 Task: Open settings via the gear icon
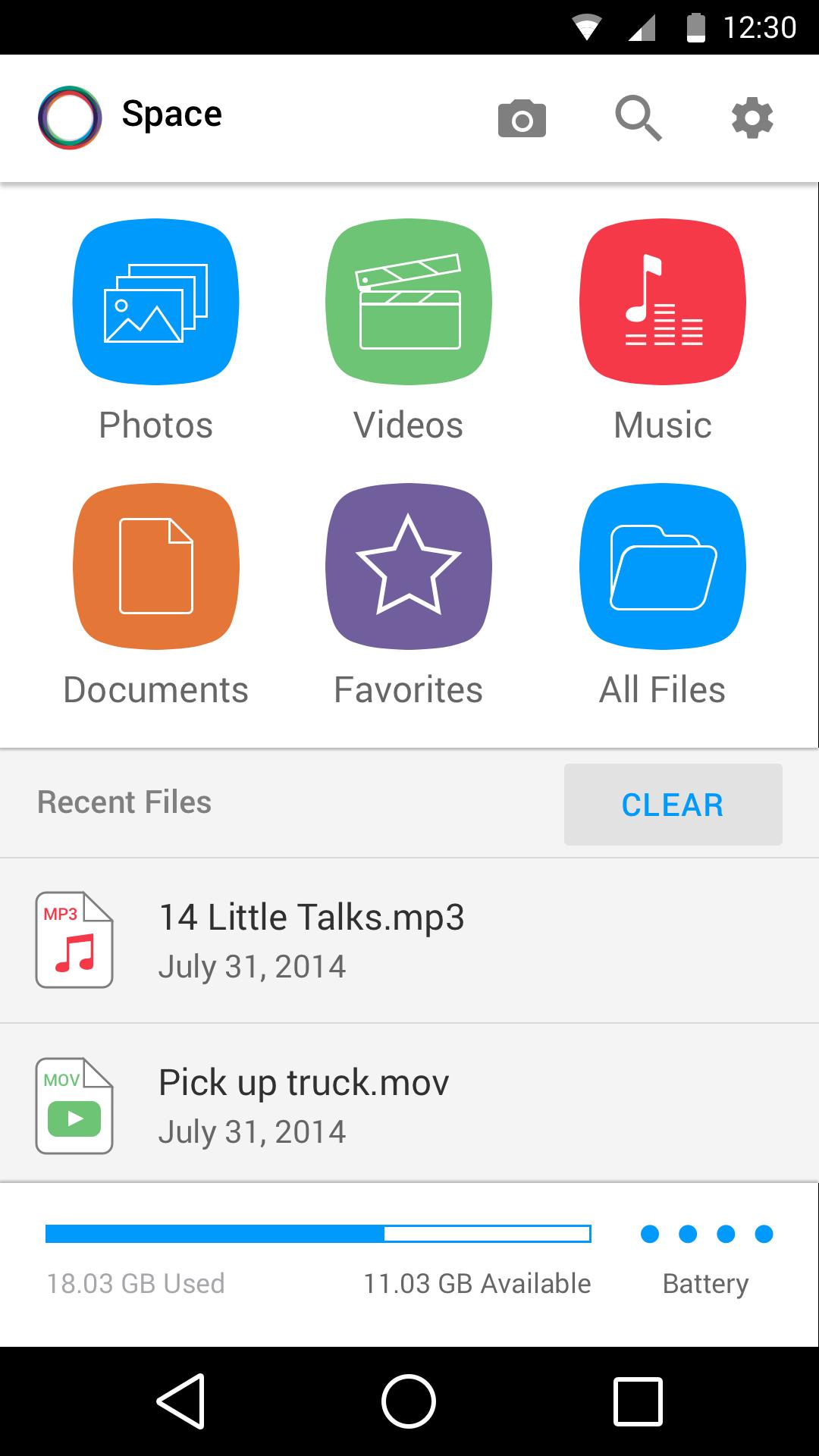click(x=752, y=118)
